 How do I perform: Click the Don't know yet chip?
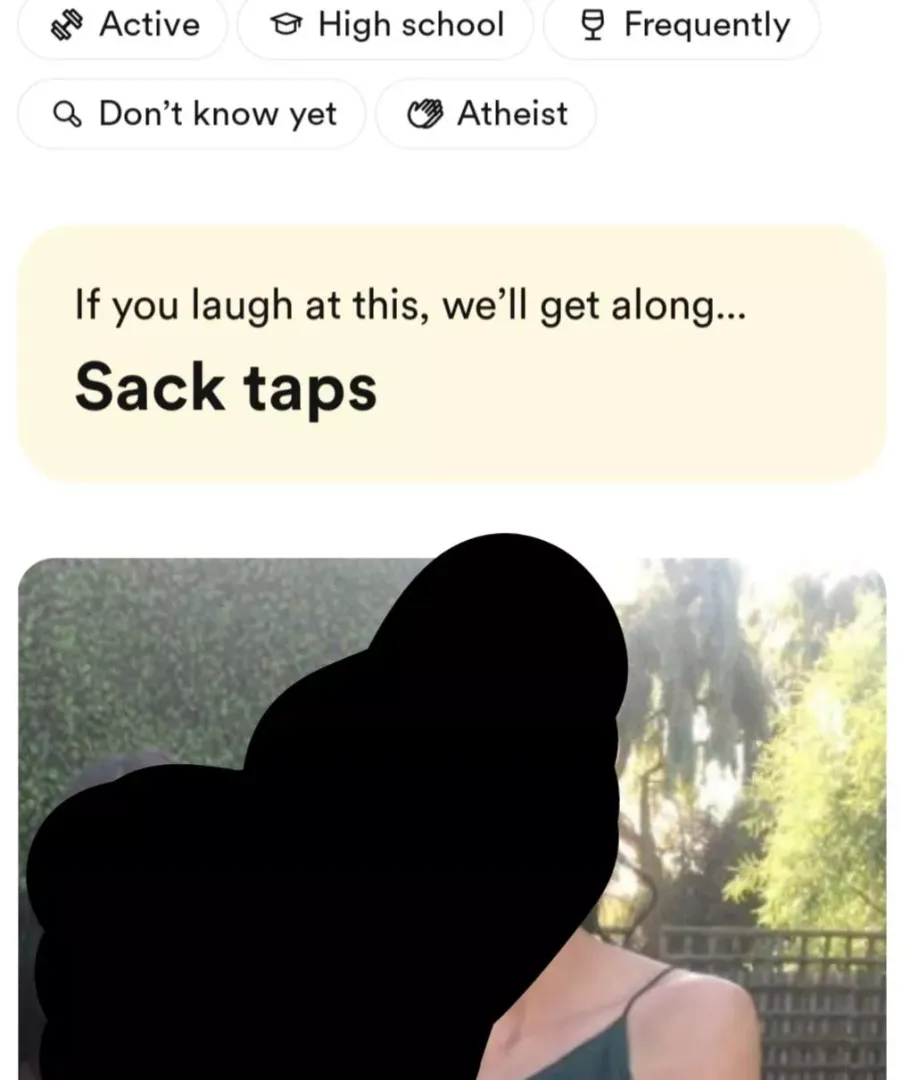(190, 113)
